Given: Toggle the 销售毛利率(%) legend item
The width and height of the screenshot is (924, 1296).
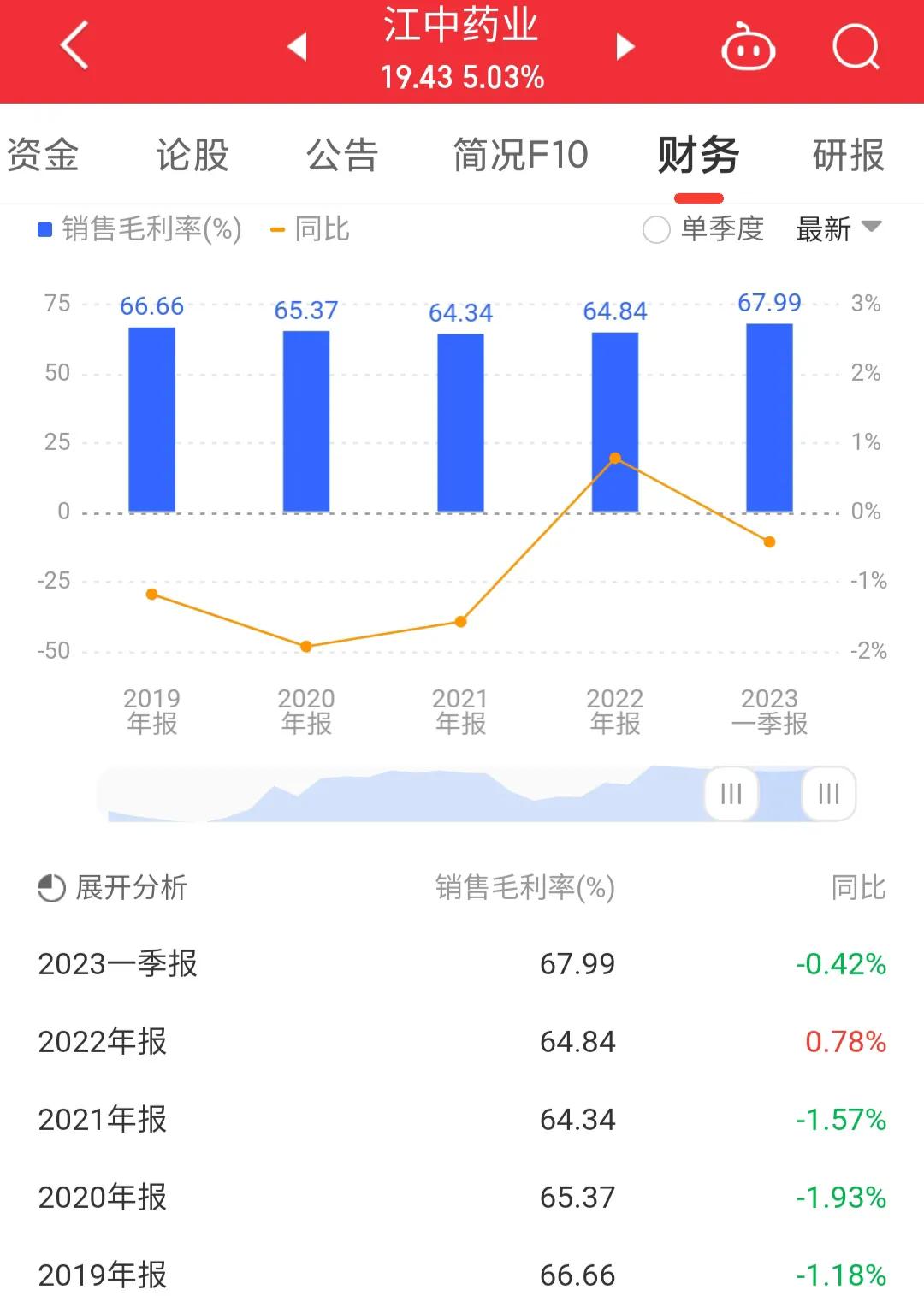Looking at the screenshot, I should [x=148, y=228].
